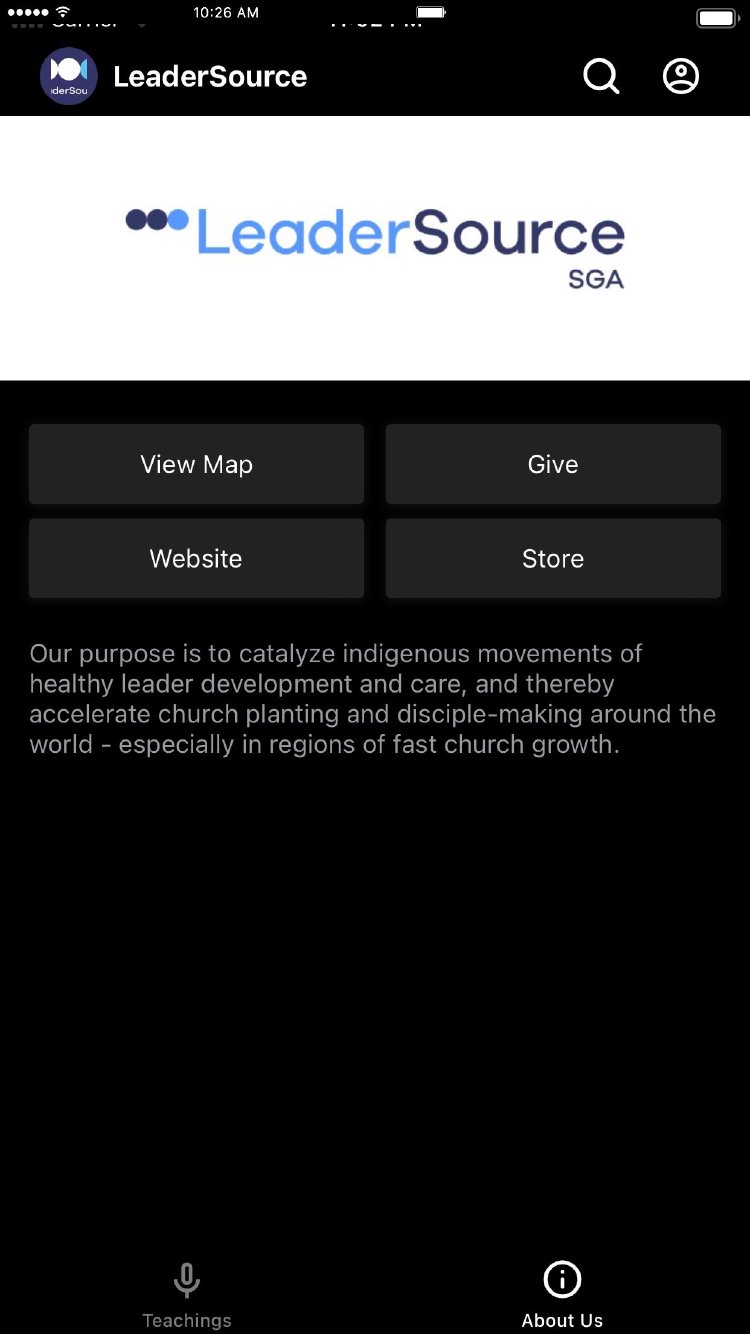Open the search icon in the app bar
The height and width of the screenshot is (1334, 750).
tap(601, 76)
